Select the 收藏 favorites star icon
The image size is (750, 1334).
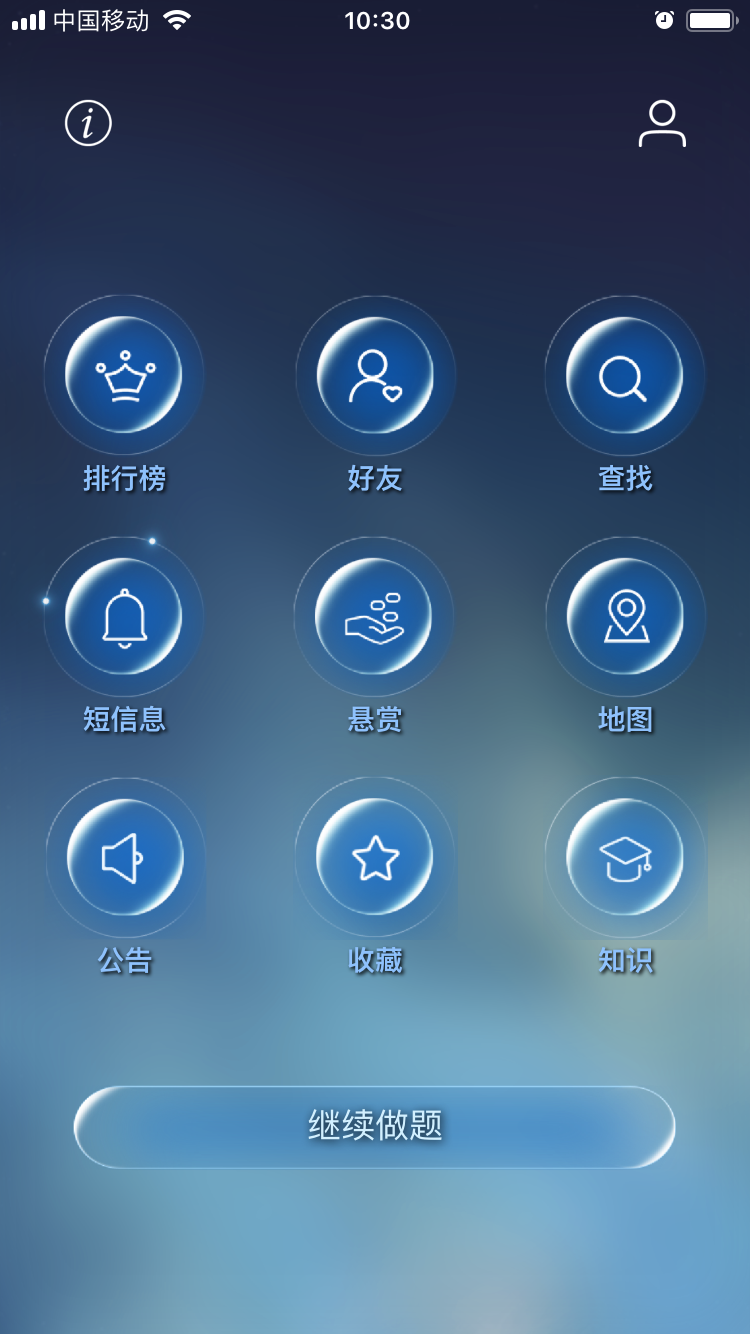(x=374, y=857)
